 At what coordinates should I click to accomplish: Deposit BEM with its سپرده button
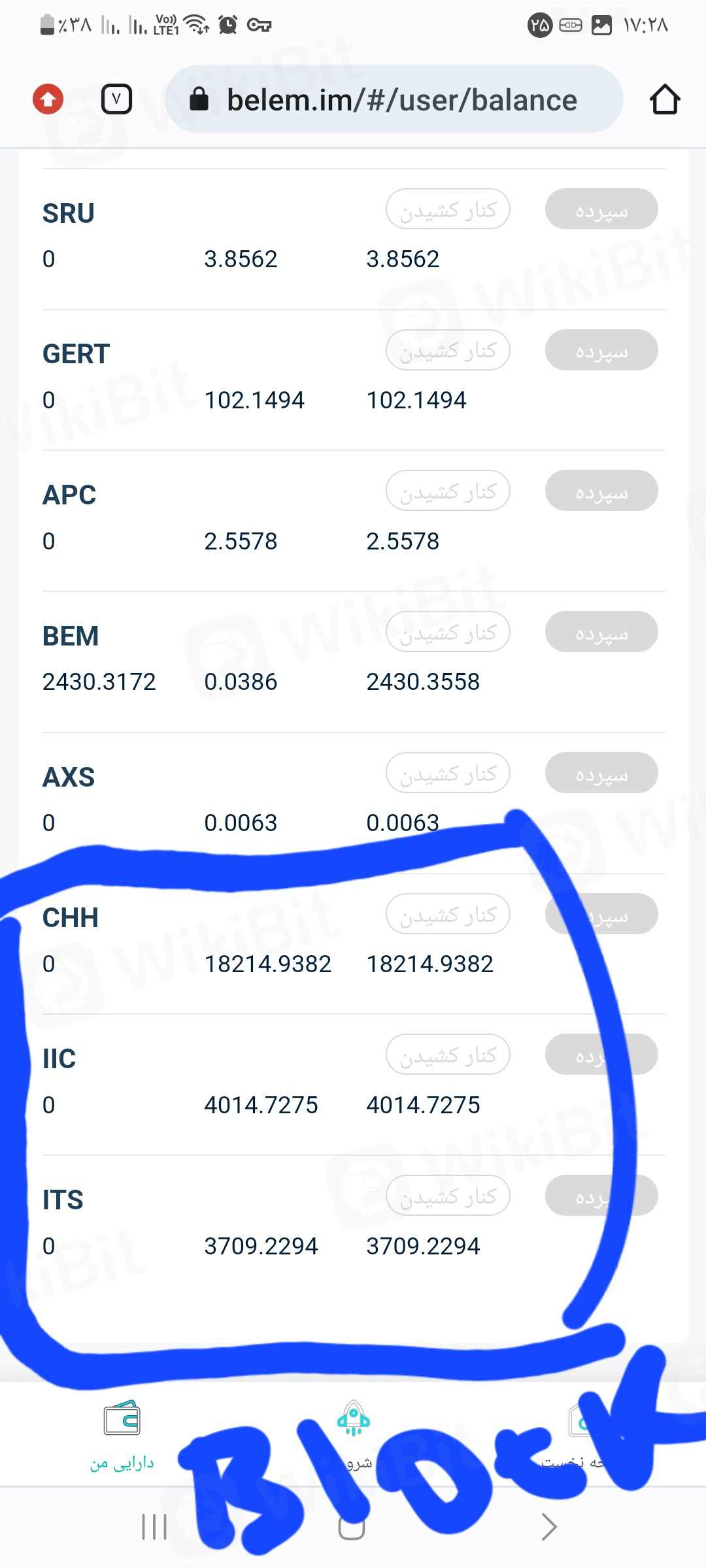601,632
